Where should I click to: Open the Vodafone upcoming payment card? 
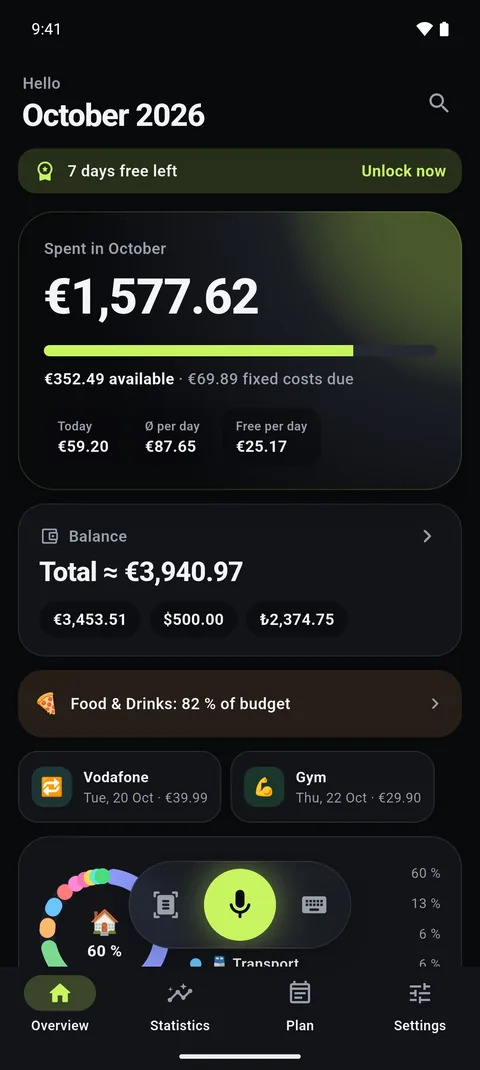coord(119,787)
